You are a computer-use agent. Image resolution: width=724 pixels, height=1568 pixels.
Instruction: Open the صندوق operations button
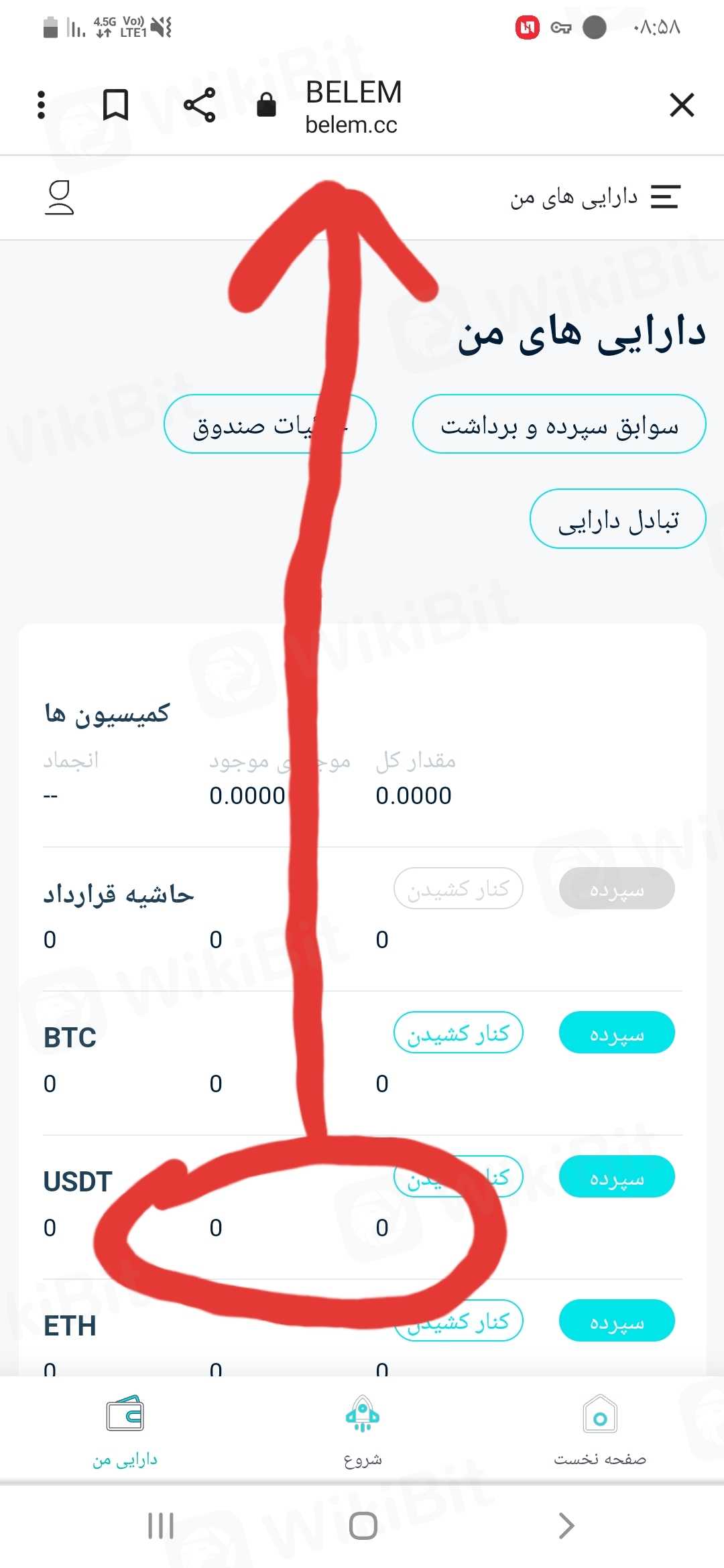click(268, 425)
